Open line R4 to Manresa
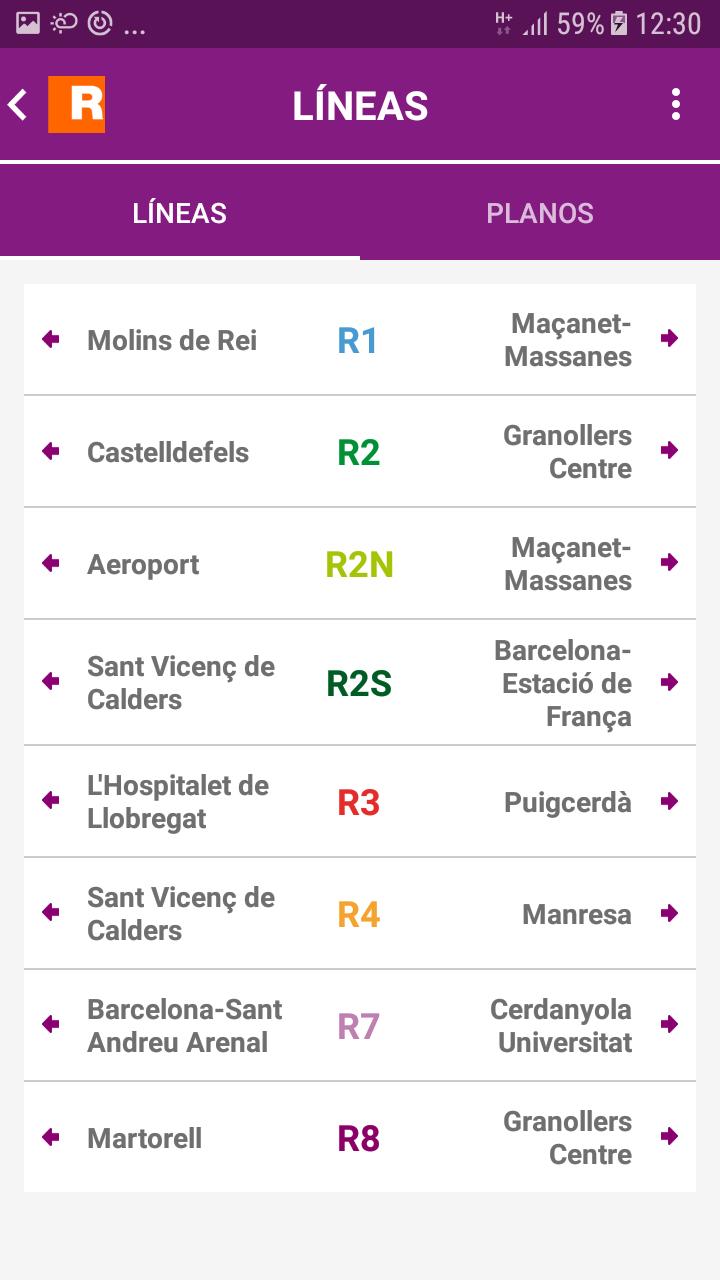 coord(360,914)
